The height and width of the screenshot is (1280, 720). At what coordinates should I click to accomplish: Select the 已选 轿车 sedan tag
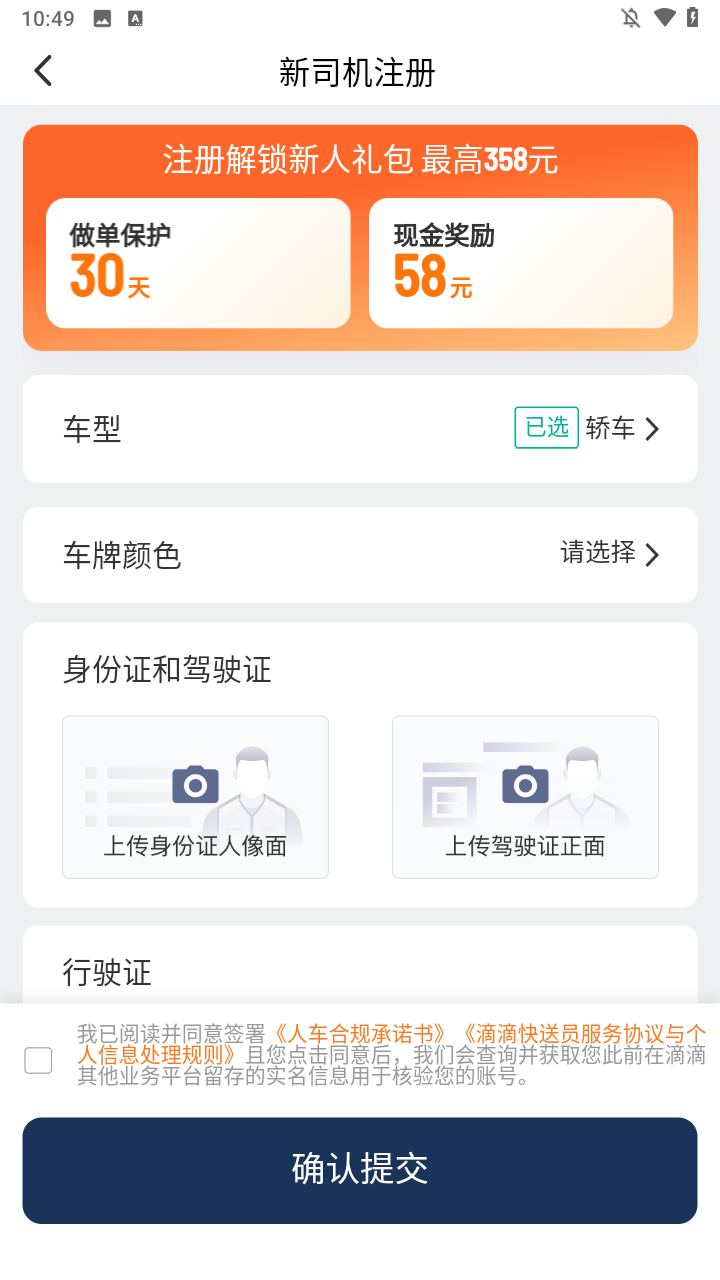click(546, 428)
